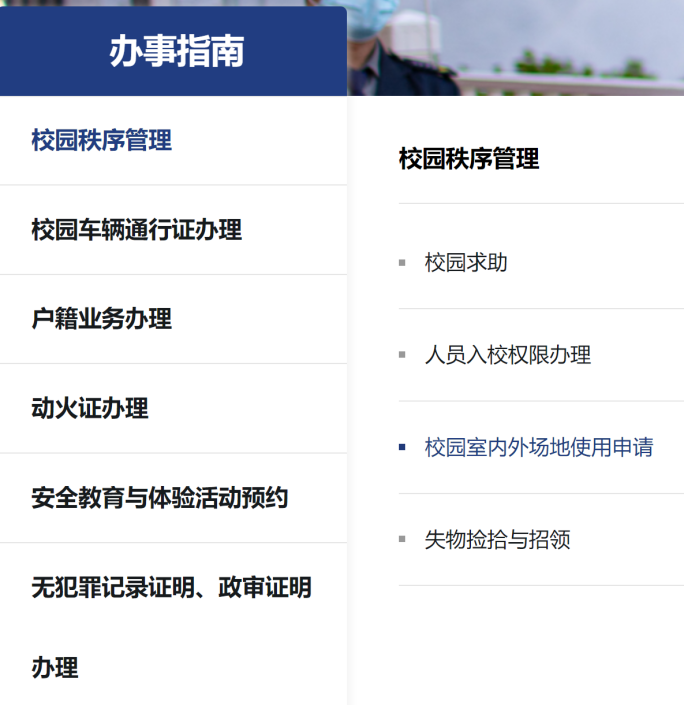Open the 校园求助 link

pos(466,263)
